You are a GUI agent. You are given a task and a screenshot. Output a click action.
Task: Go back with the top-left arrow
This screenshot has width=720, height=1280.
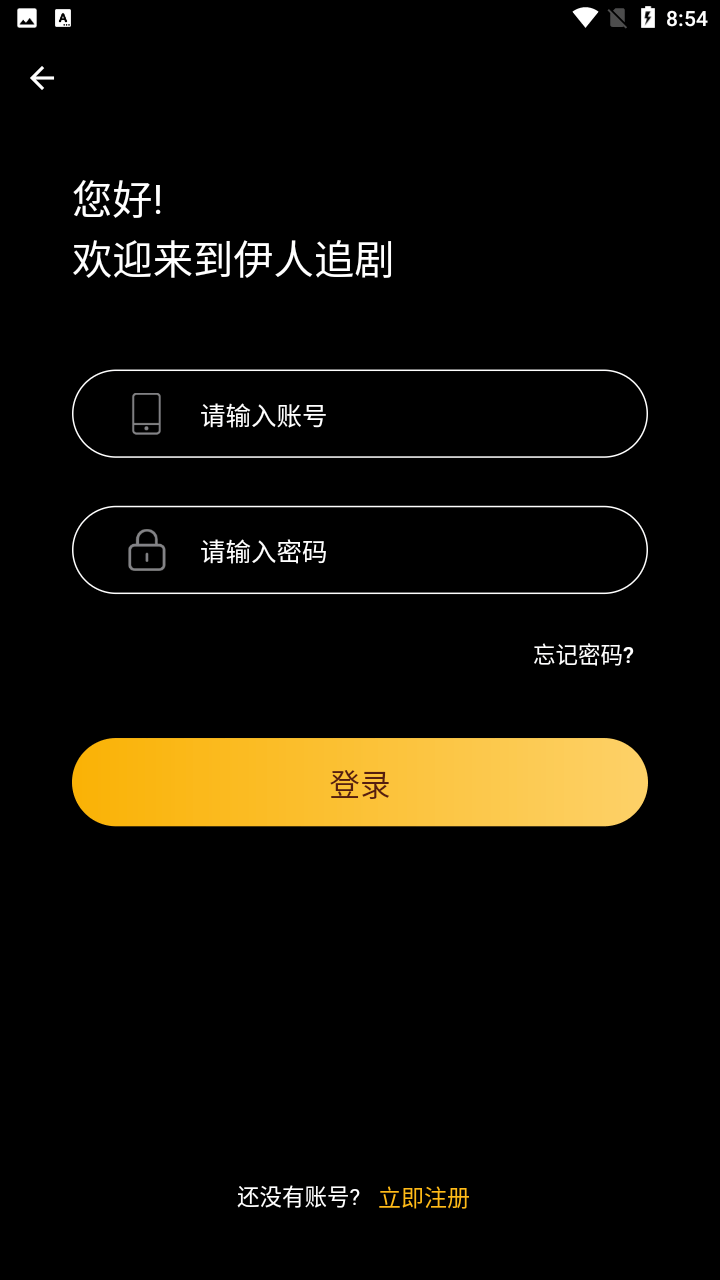[42, 78]
